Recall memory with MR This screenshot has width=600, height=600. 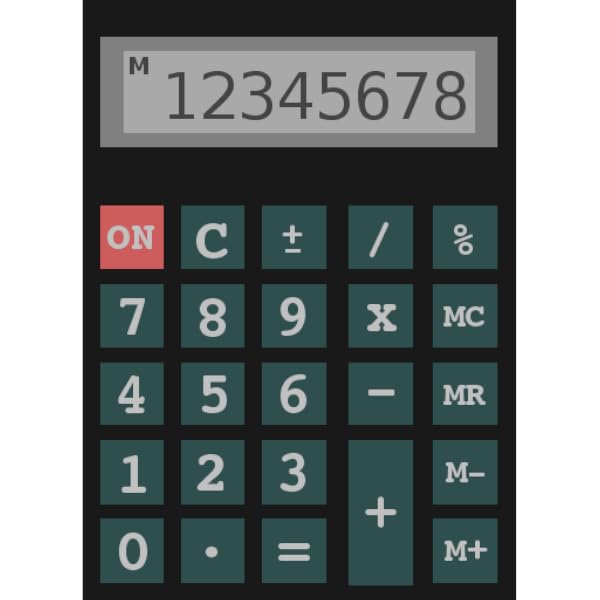[464, 394]
